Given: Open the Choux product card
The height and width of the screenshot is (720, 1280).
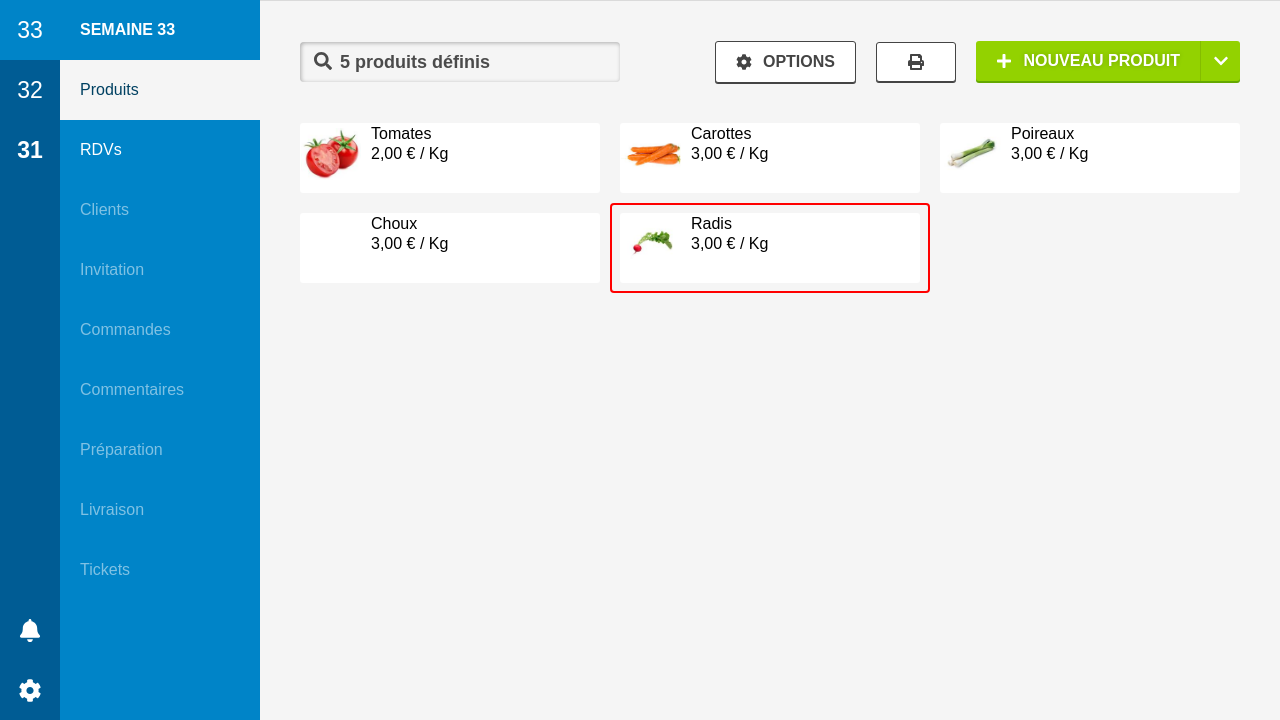Looking at the screenshot, I should coord(450,248).
